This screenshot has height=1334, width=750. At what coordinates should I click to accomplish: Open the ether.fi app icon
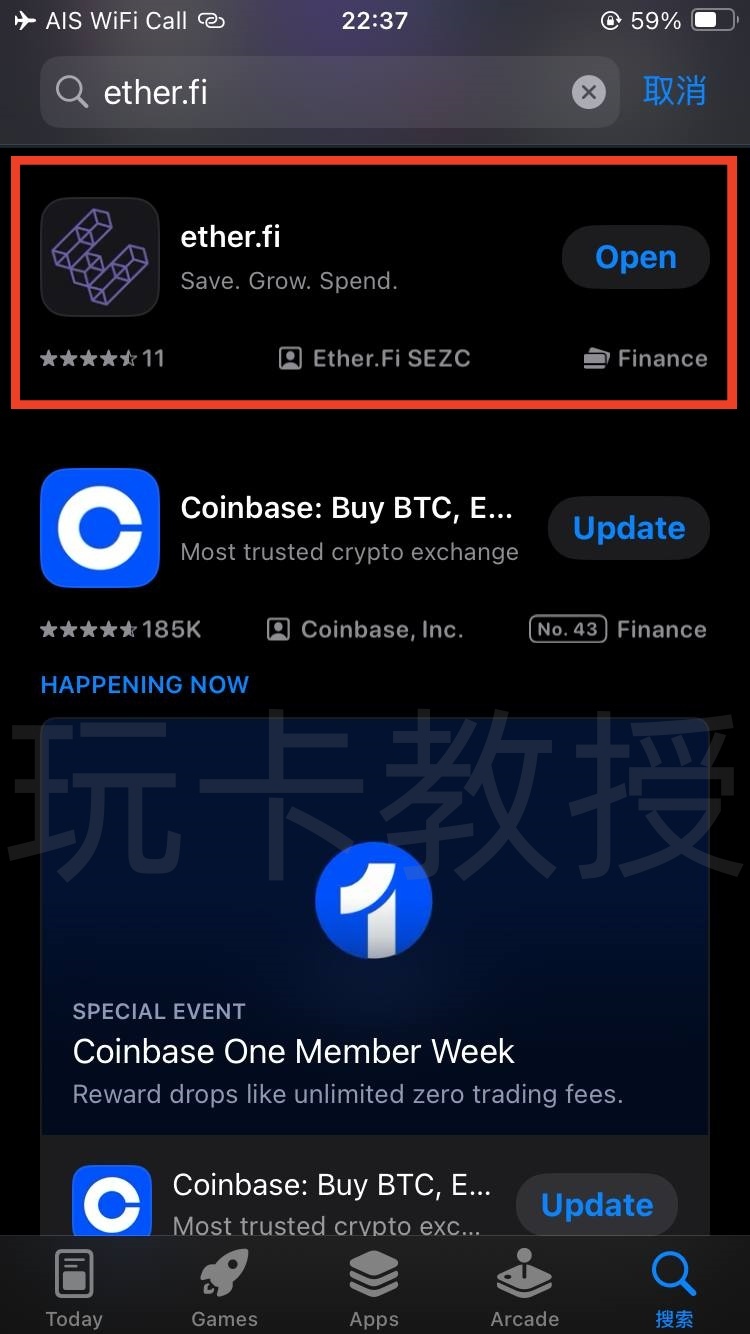(x=100, y=256)
